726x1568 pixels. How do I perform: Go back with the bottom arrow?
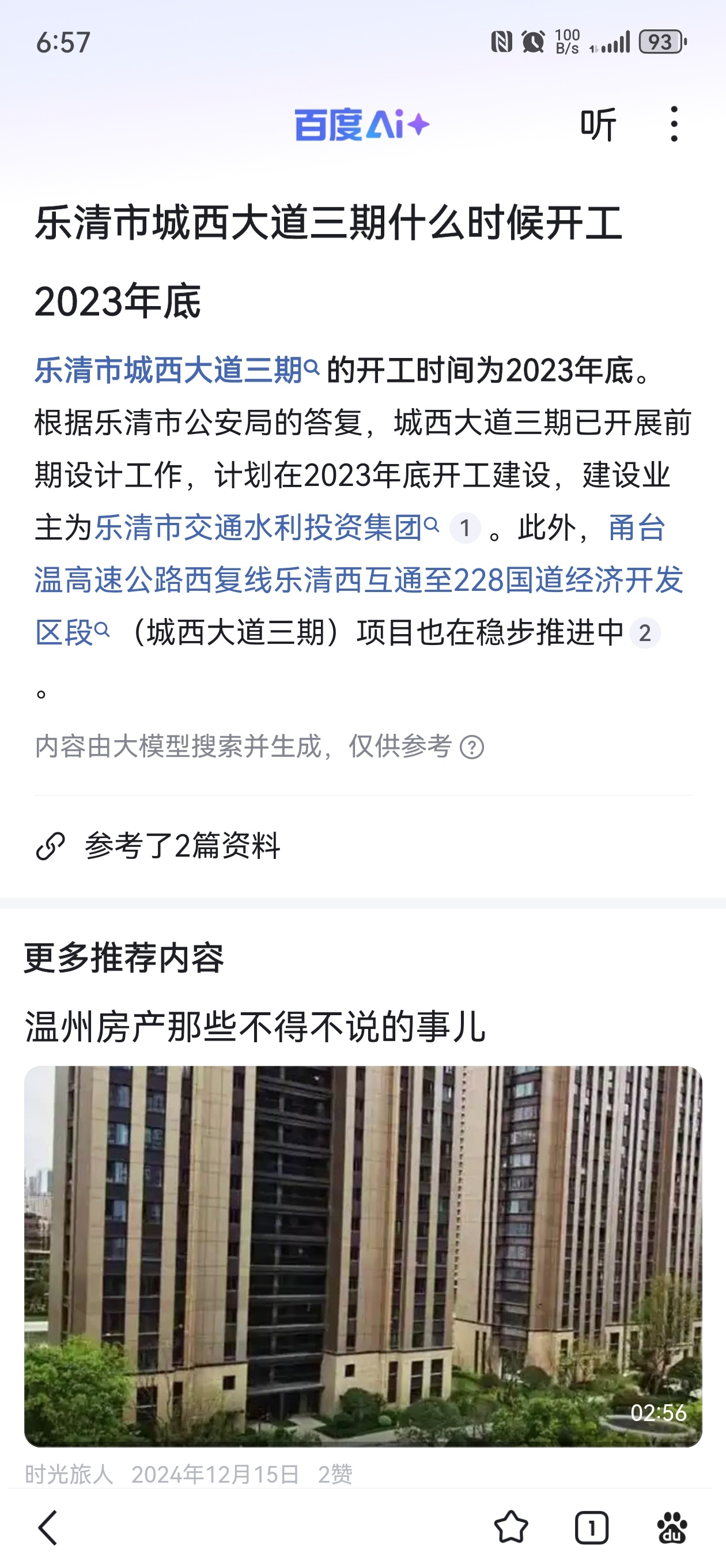tap(47, 1527)
